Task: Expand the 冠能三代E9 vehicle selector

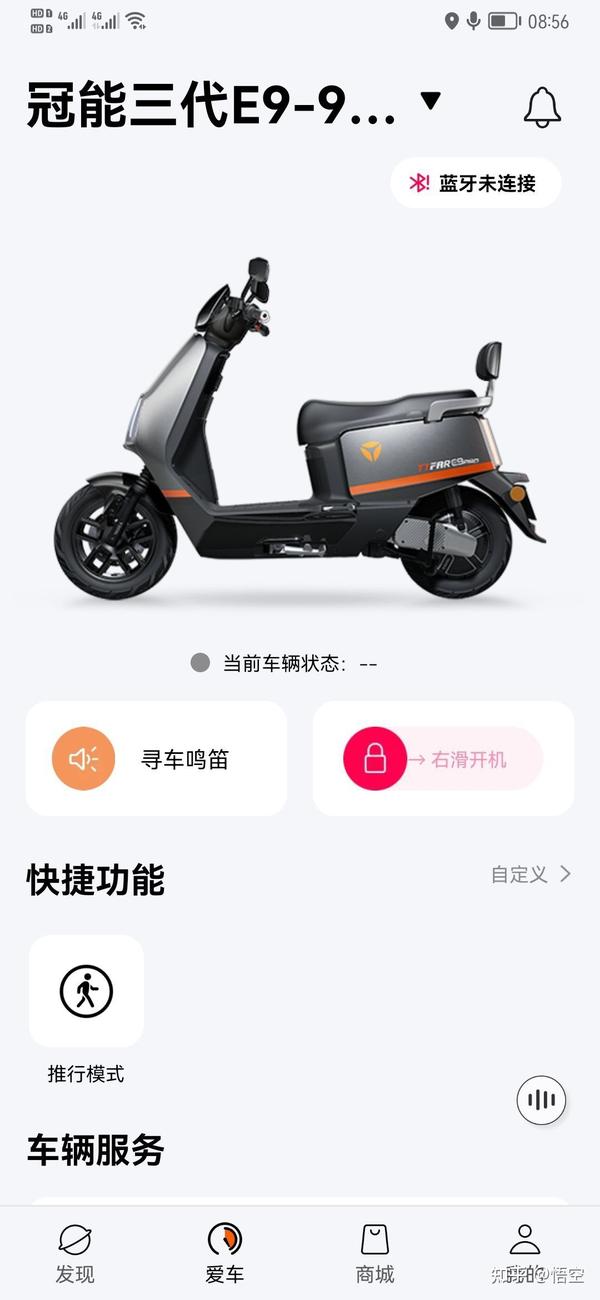Action: click(x=430, y=101)
